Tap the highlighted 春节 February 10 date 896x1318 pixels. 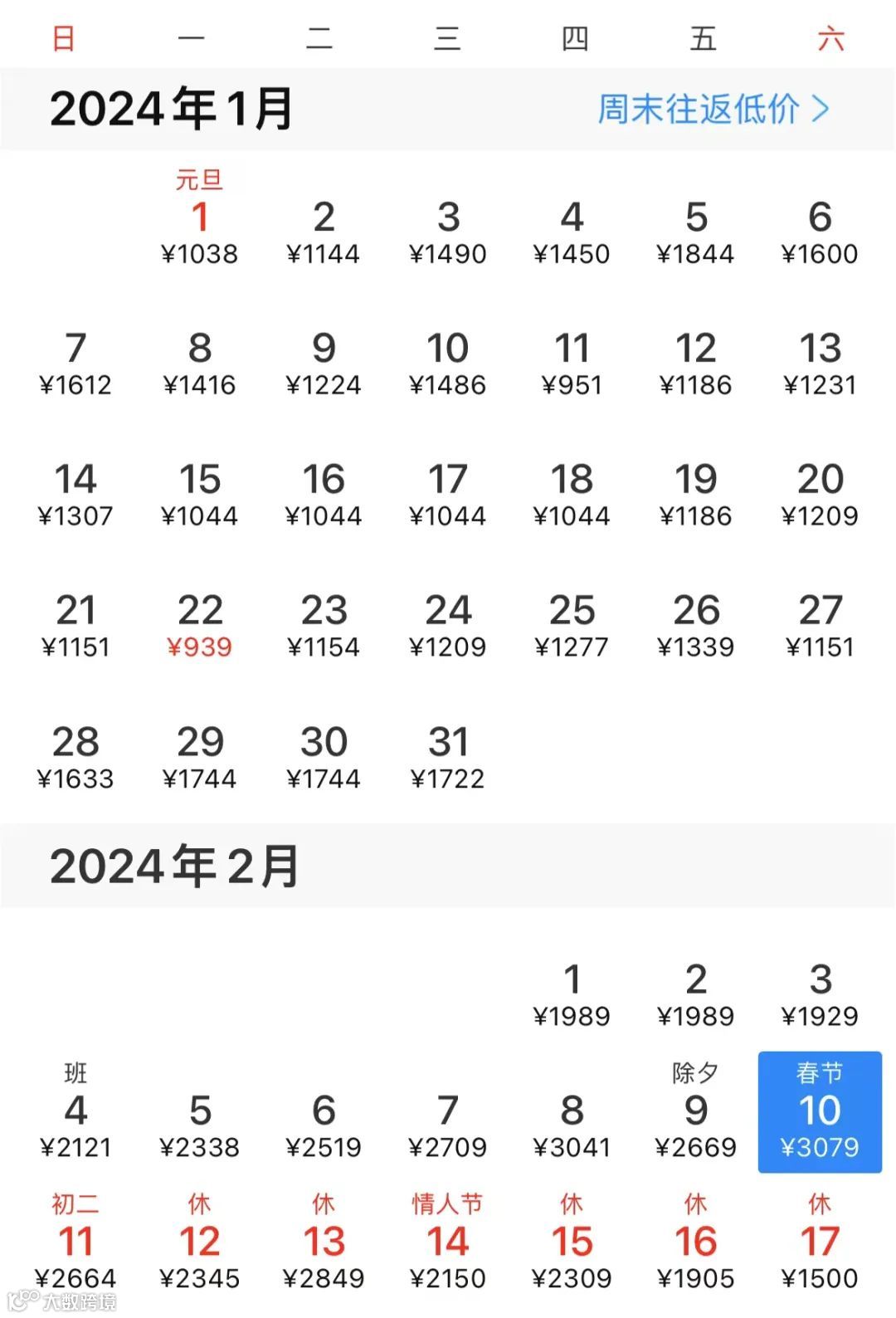click(x=820, y=1112)
